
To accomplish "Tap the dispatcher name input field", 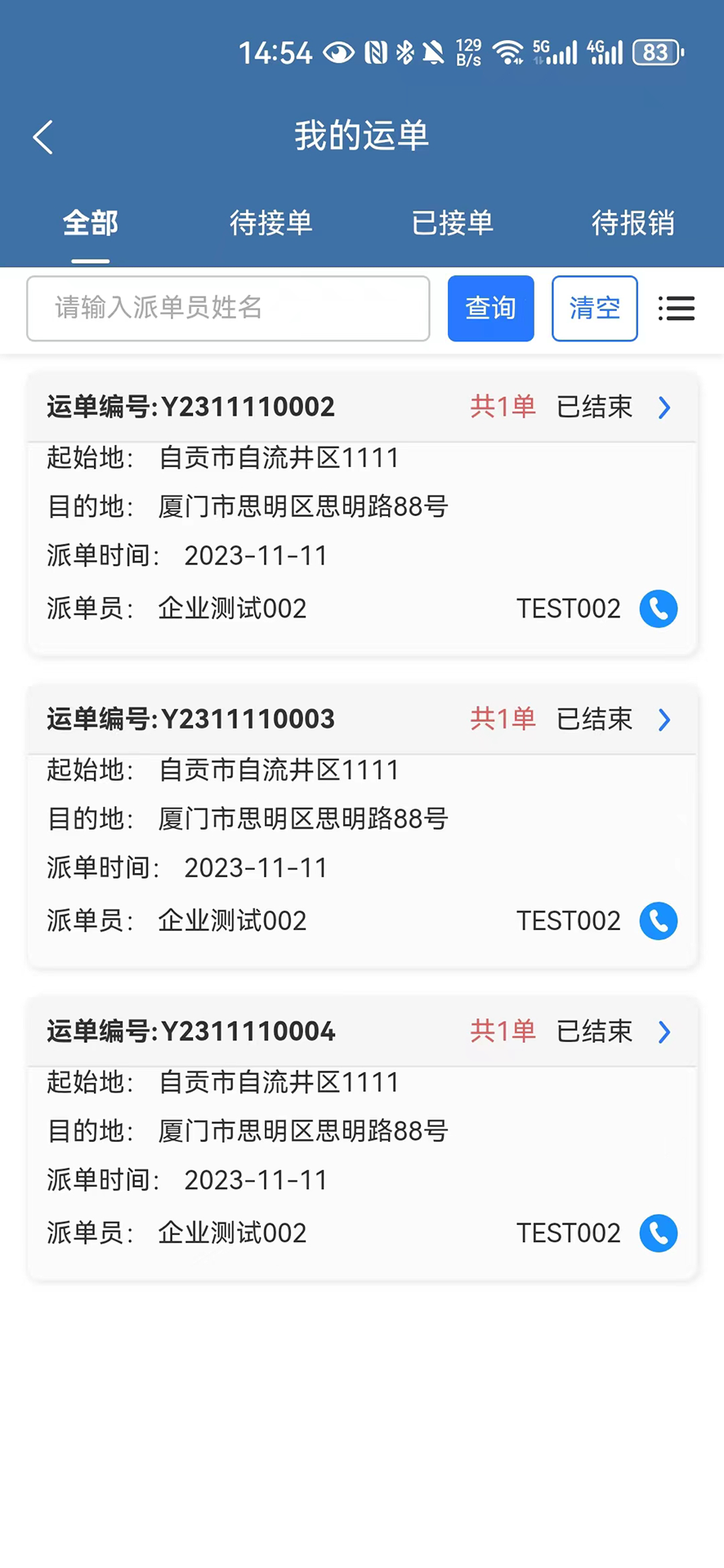I will [229, 309].
